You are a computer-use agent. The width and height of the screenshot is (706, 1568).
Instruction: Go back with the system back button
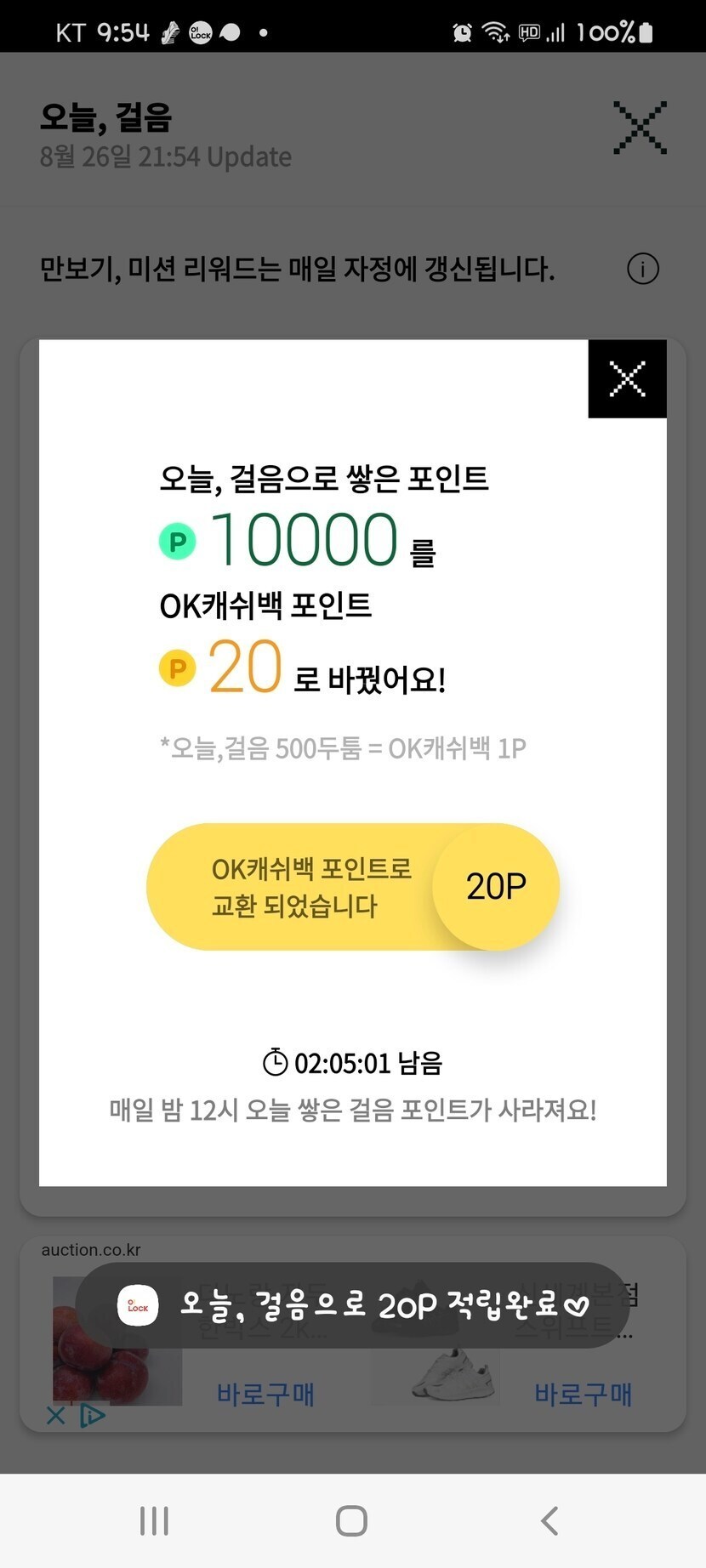(549, 1520)
